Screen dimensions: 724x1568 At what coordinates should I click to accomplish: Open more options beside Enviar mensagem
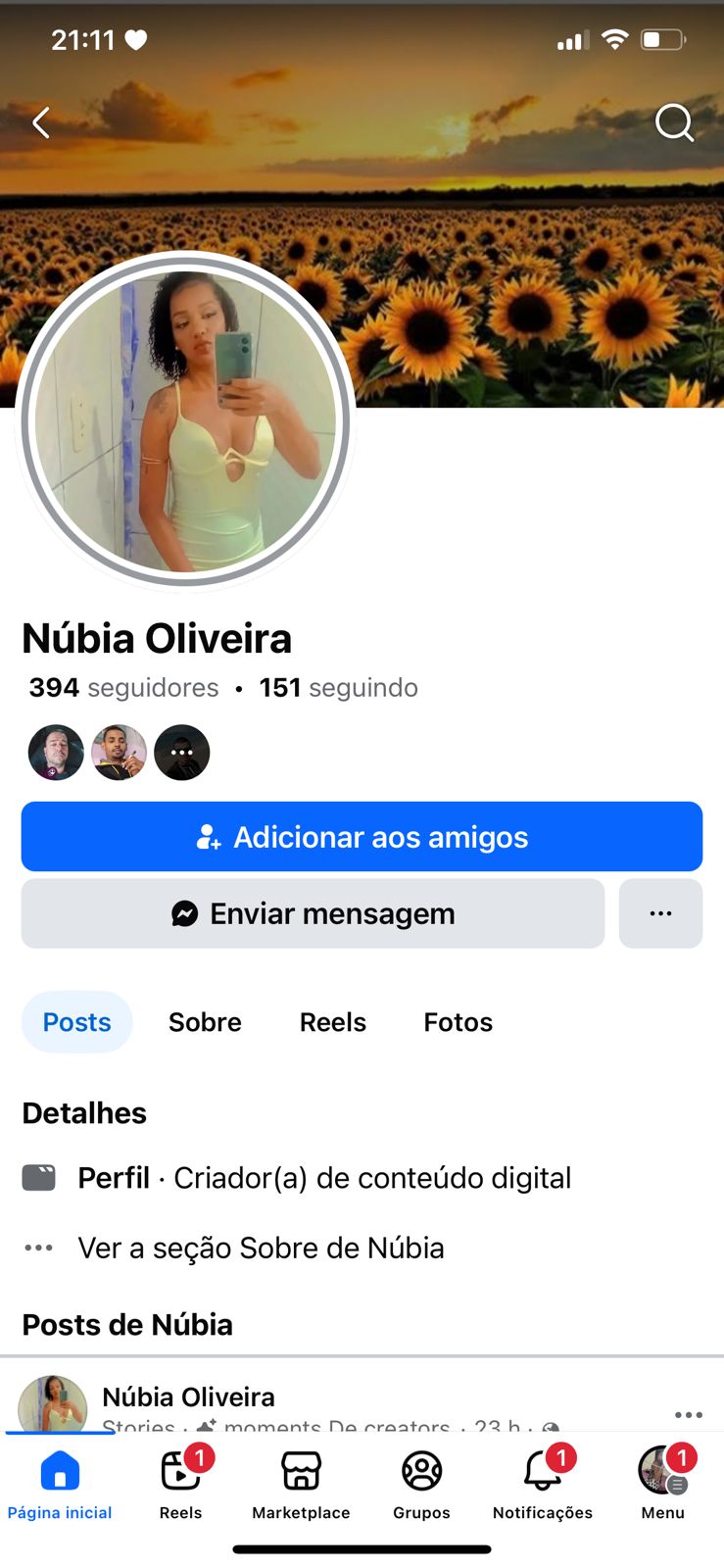tap(660, 913)
